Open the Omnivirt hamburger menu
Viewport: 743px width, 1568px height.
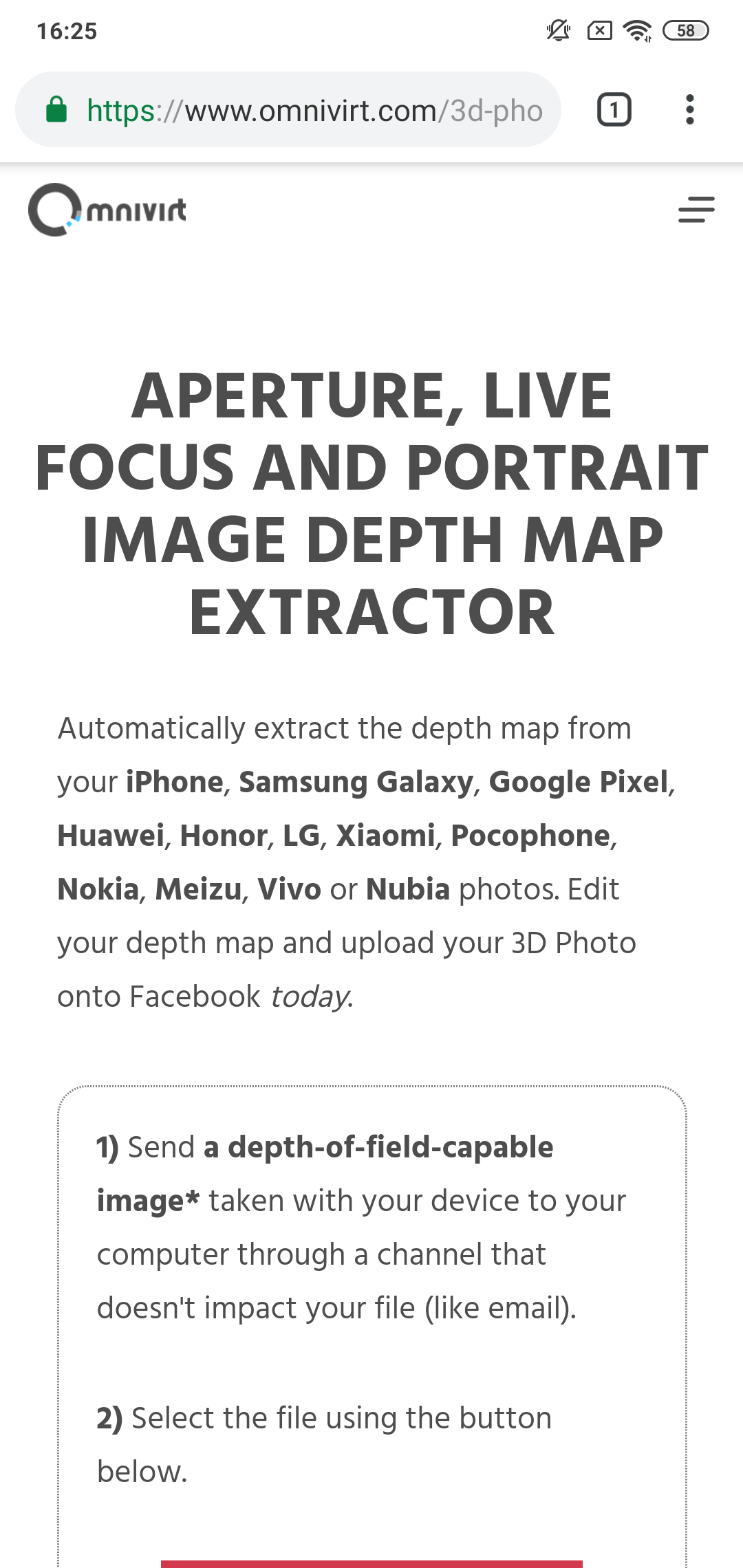click(696, 210)
